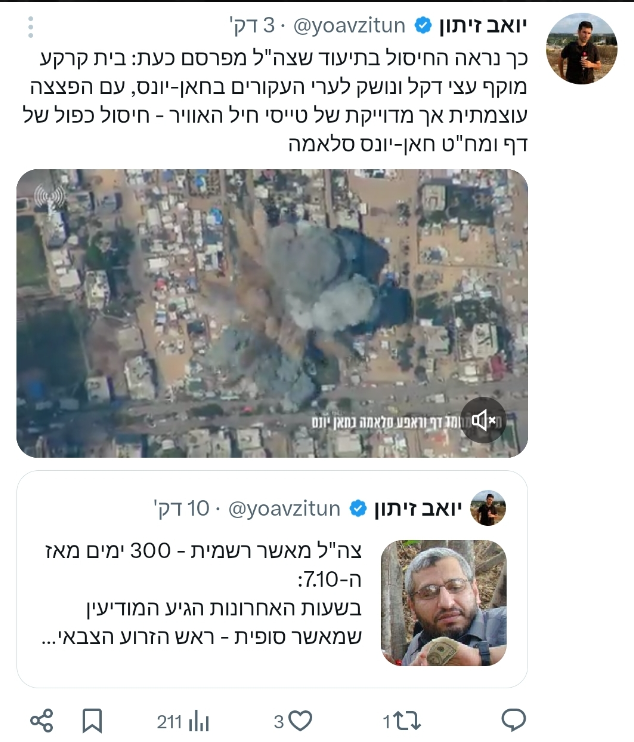634x742 pixels.
Task: Open יואב זיתון's profile picture
Action: click(x=579, y=48)
